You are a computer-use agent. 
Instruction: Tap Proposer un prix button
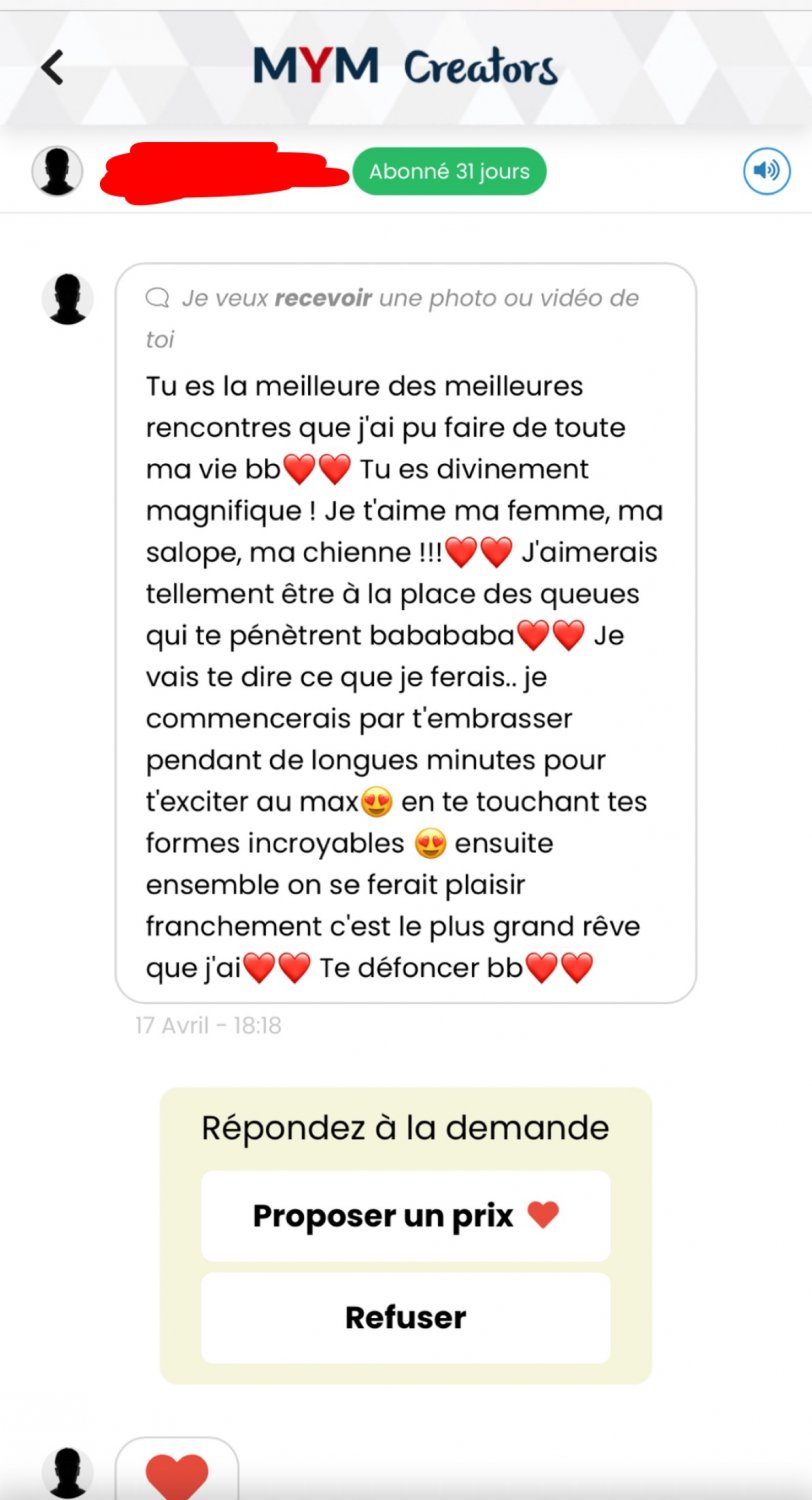pyautogui.click(x=405, y=1216)
